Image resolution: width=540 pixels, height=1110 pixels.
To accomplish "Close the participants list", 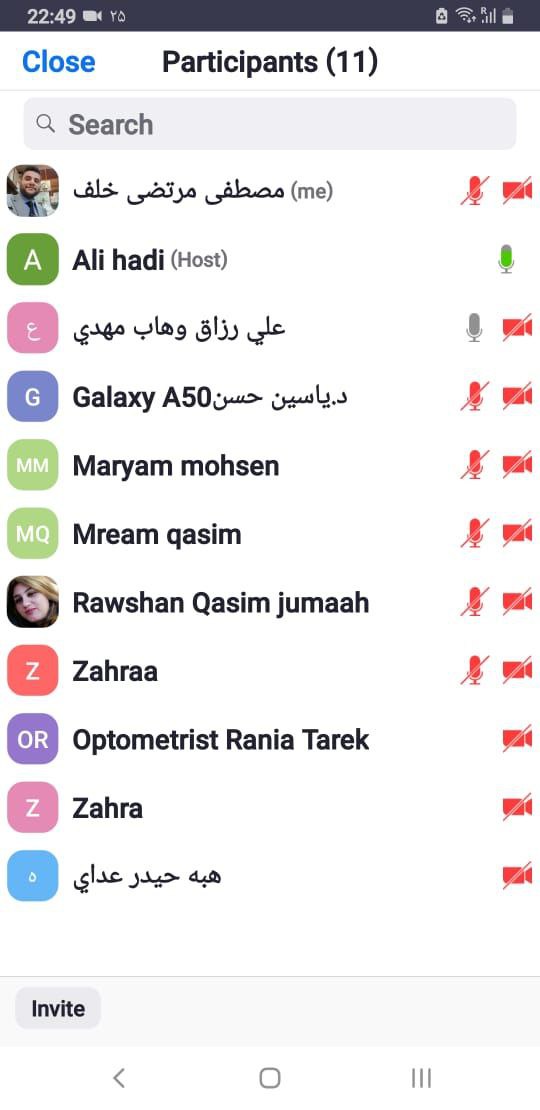I will click(58, 62).
